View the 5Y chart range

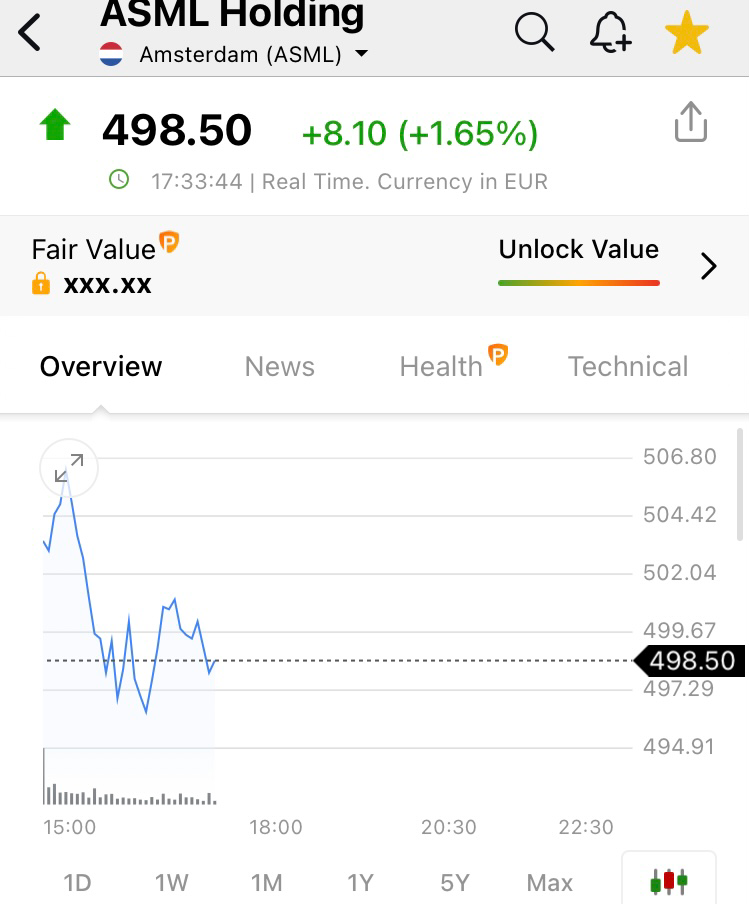pos(455,883)
